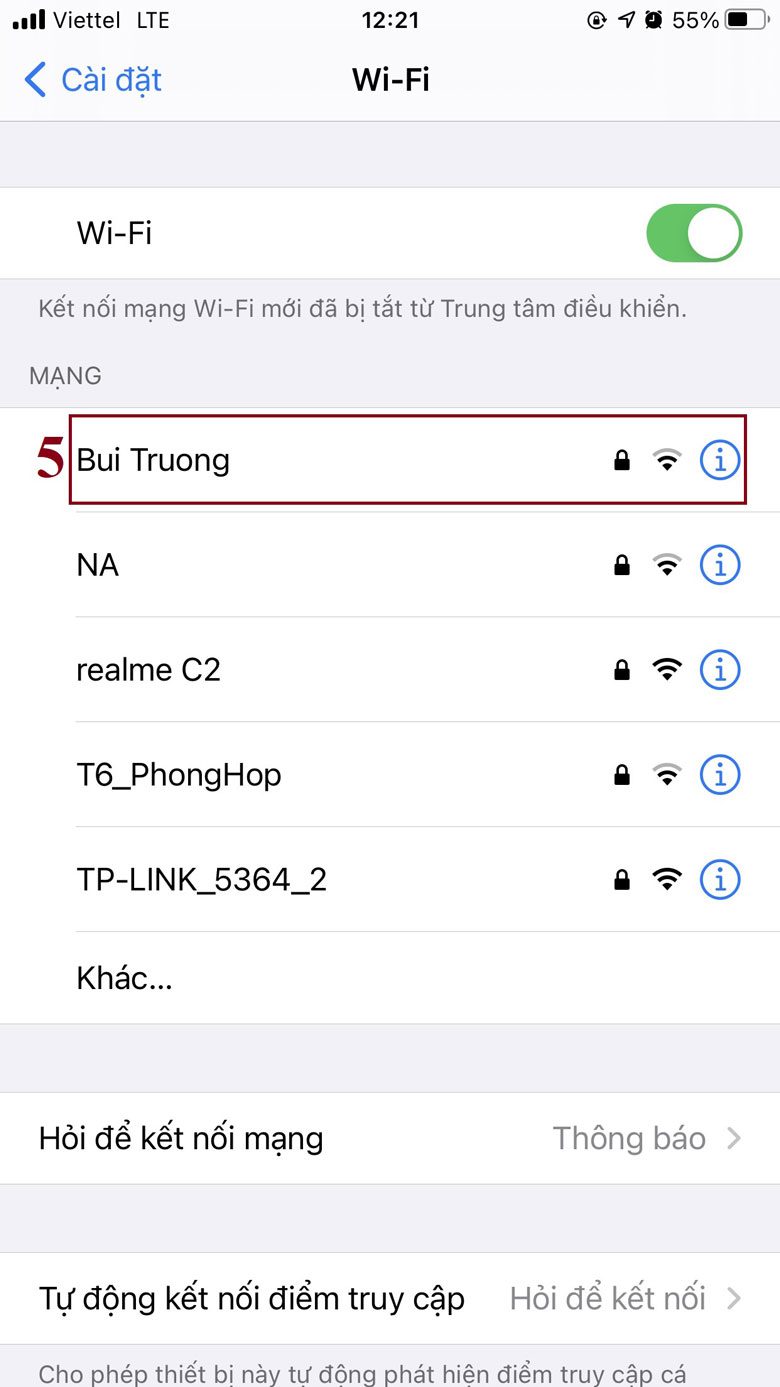Tap the info icon for TP-LINK_5364_2
The width and height of the screenshot is (780, 1387).
(x=719, y=879)
